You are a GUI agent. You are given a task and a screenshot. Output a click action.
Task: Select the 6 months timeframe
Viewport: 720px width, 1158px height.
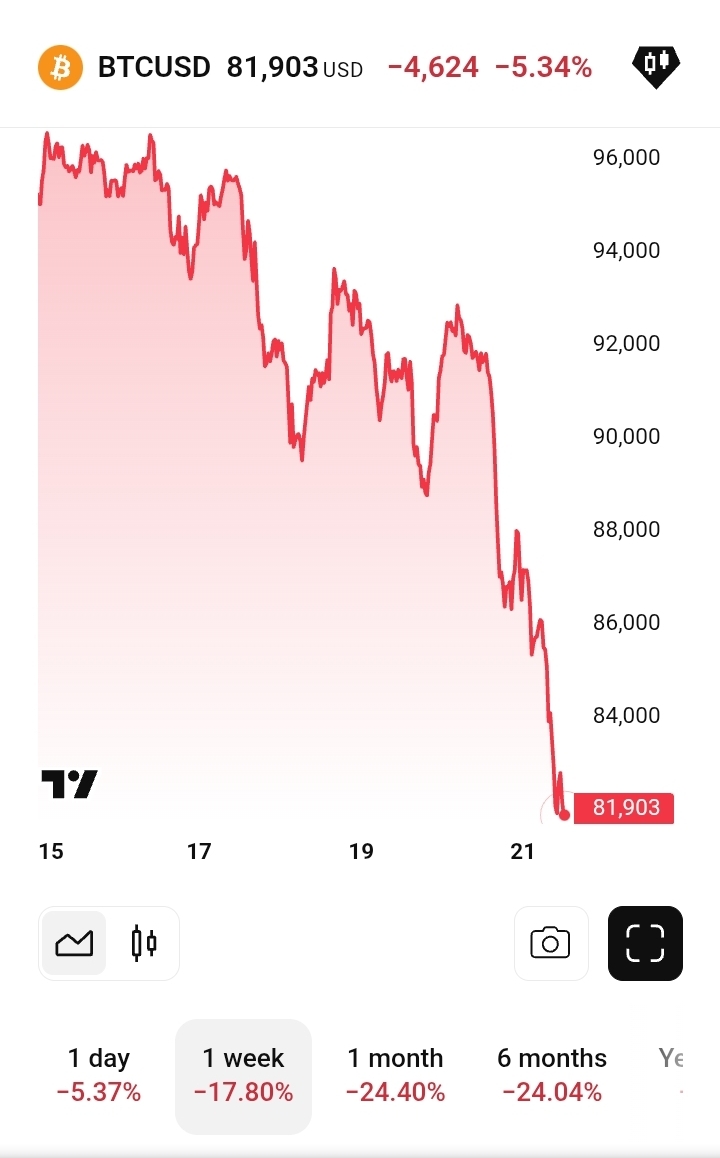click(552, 1075)
